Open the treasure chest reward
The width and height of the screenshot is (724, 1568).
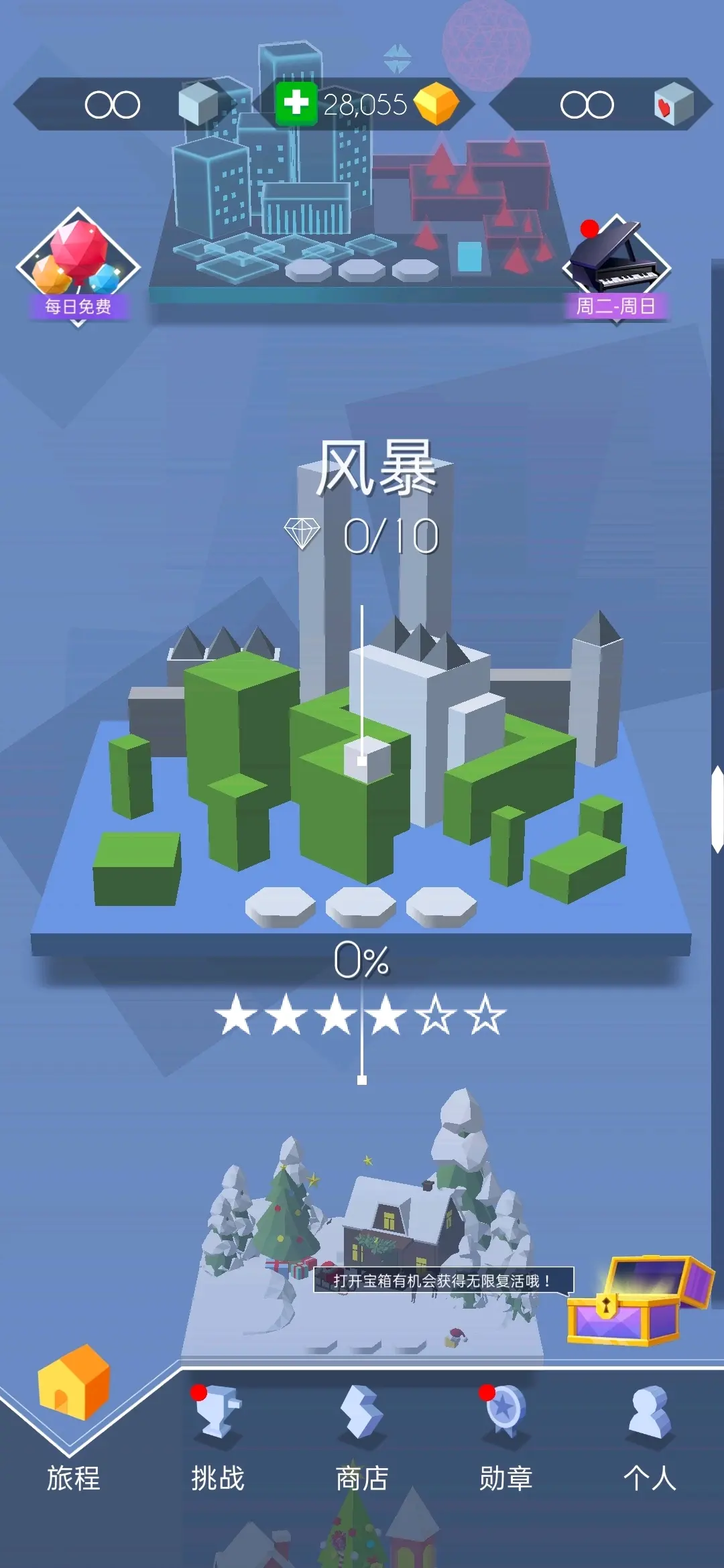click(637, 1301)
